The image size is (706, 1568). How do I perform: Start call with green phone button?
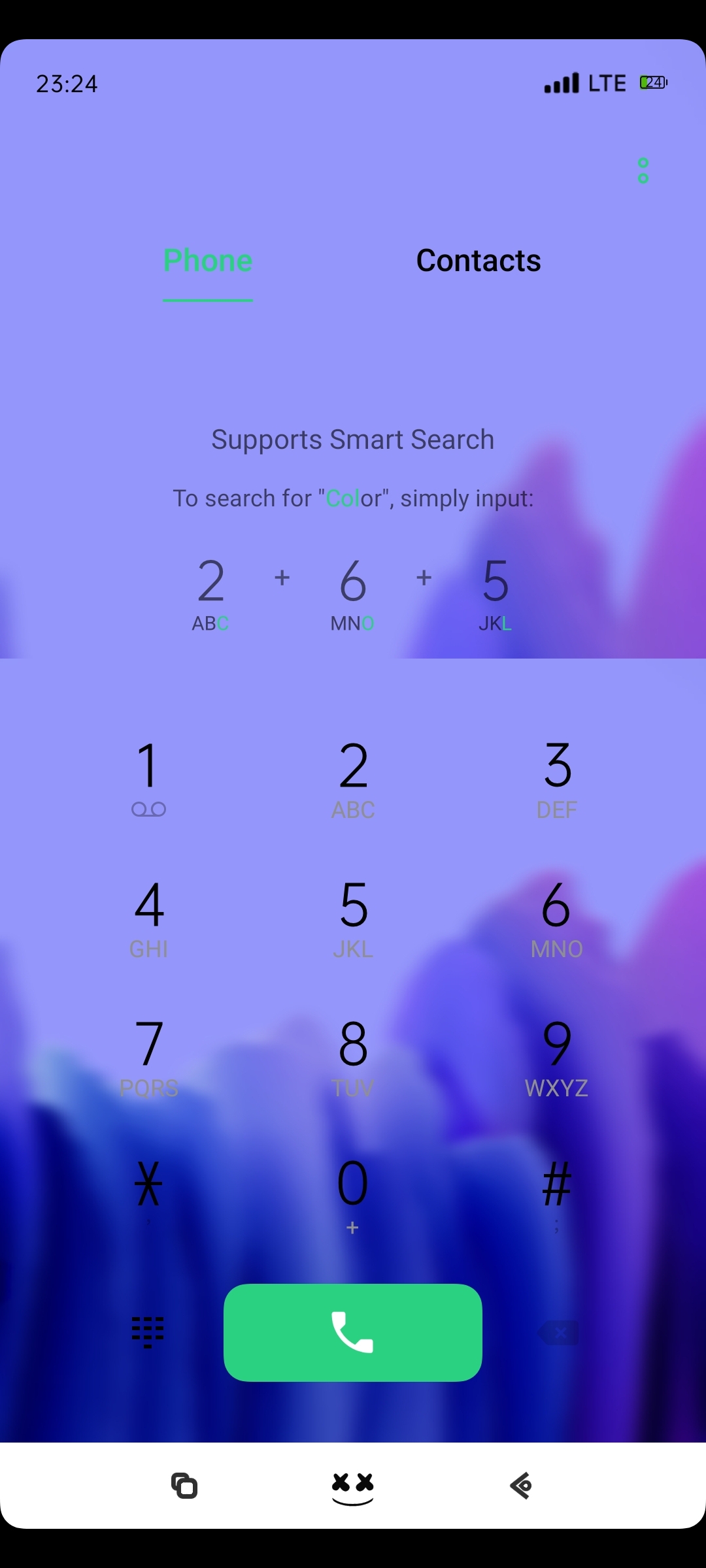pyautogui.click(x=353, y=1333)
